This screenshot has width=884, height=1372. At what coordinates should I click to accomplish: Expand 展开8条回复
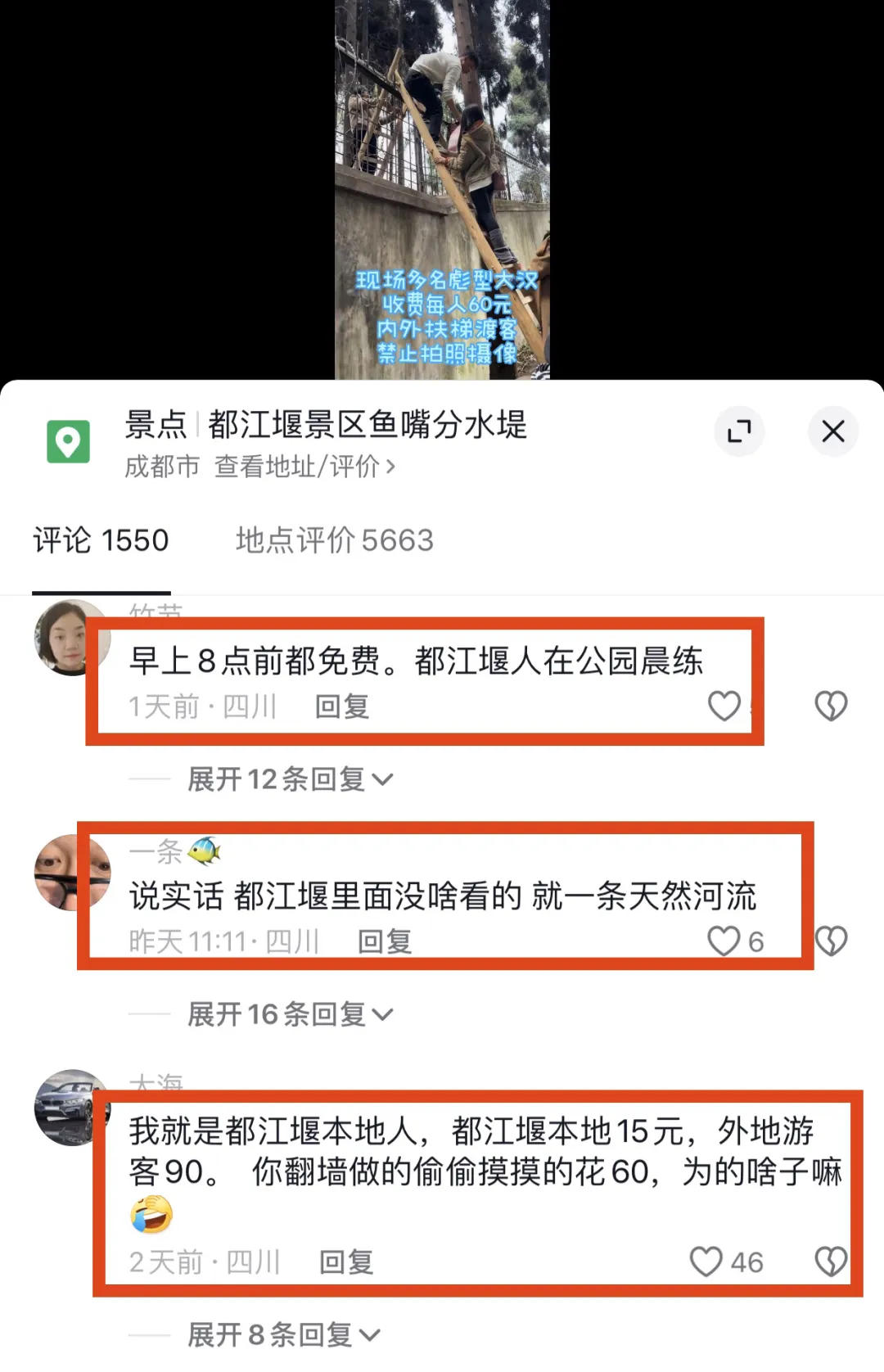pos(283,1335)
